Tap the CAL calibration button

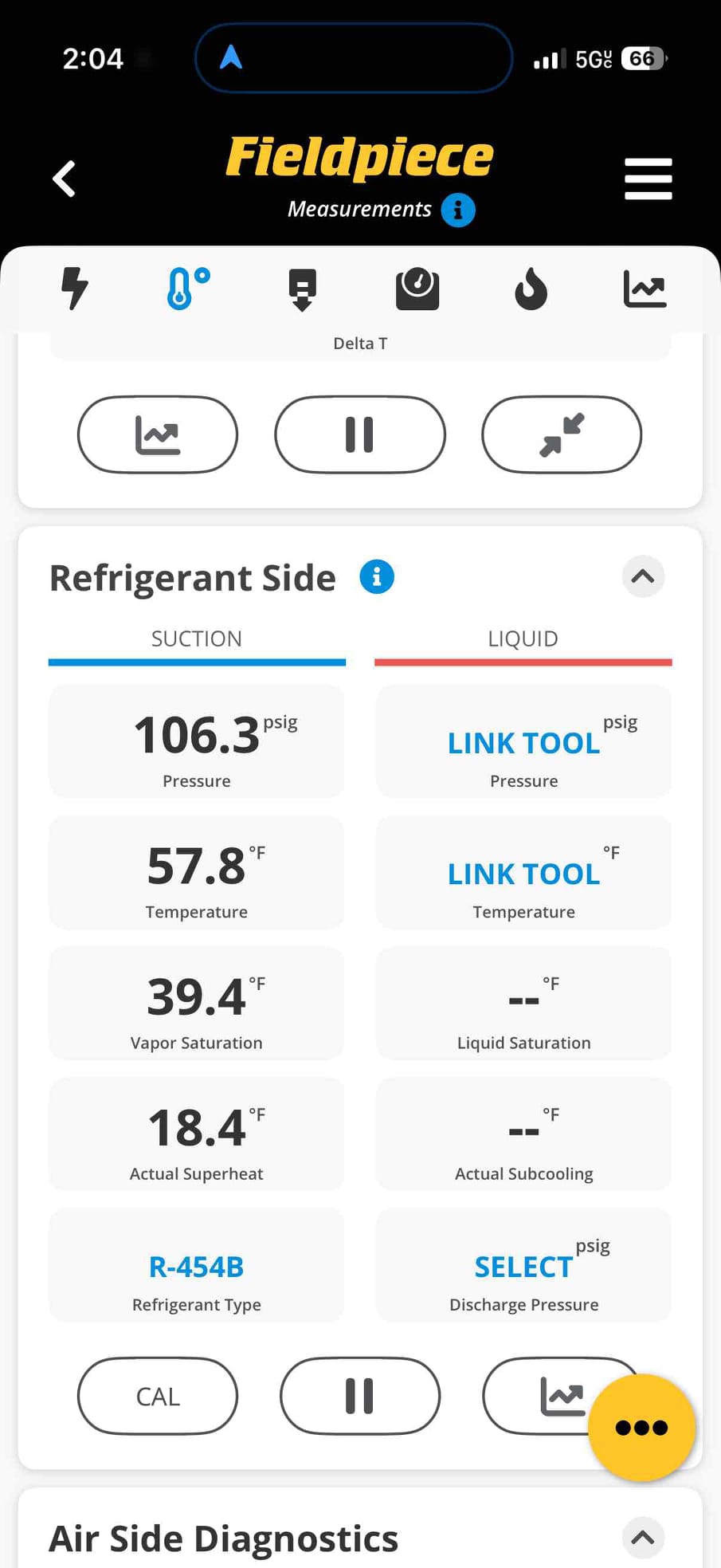click(158, 1396)
